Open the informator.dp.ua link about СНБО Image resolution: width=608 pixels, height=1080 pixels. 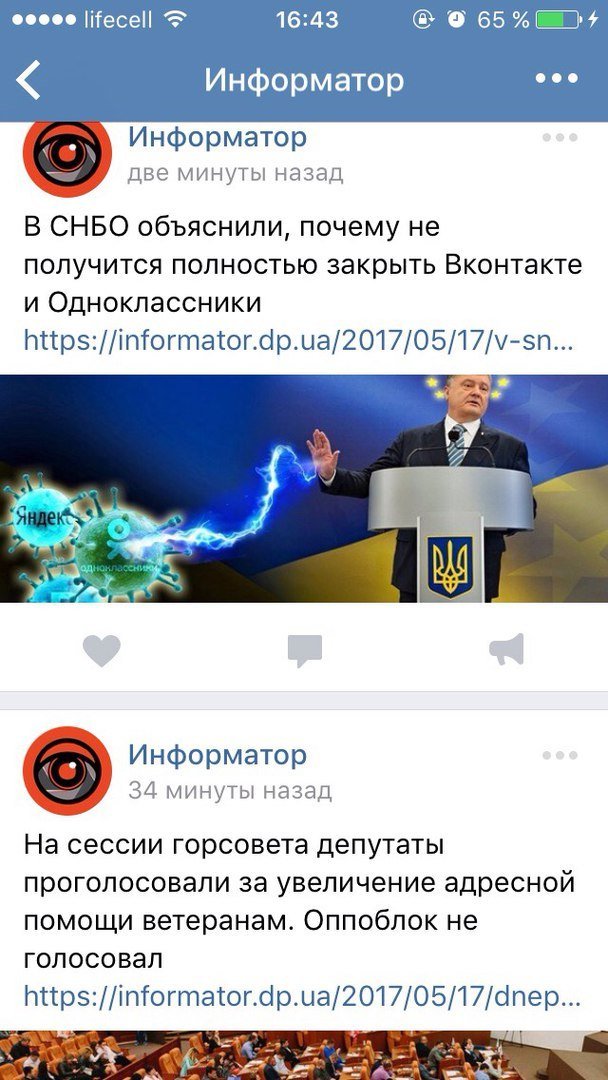click(x=299, y=341)
